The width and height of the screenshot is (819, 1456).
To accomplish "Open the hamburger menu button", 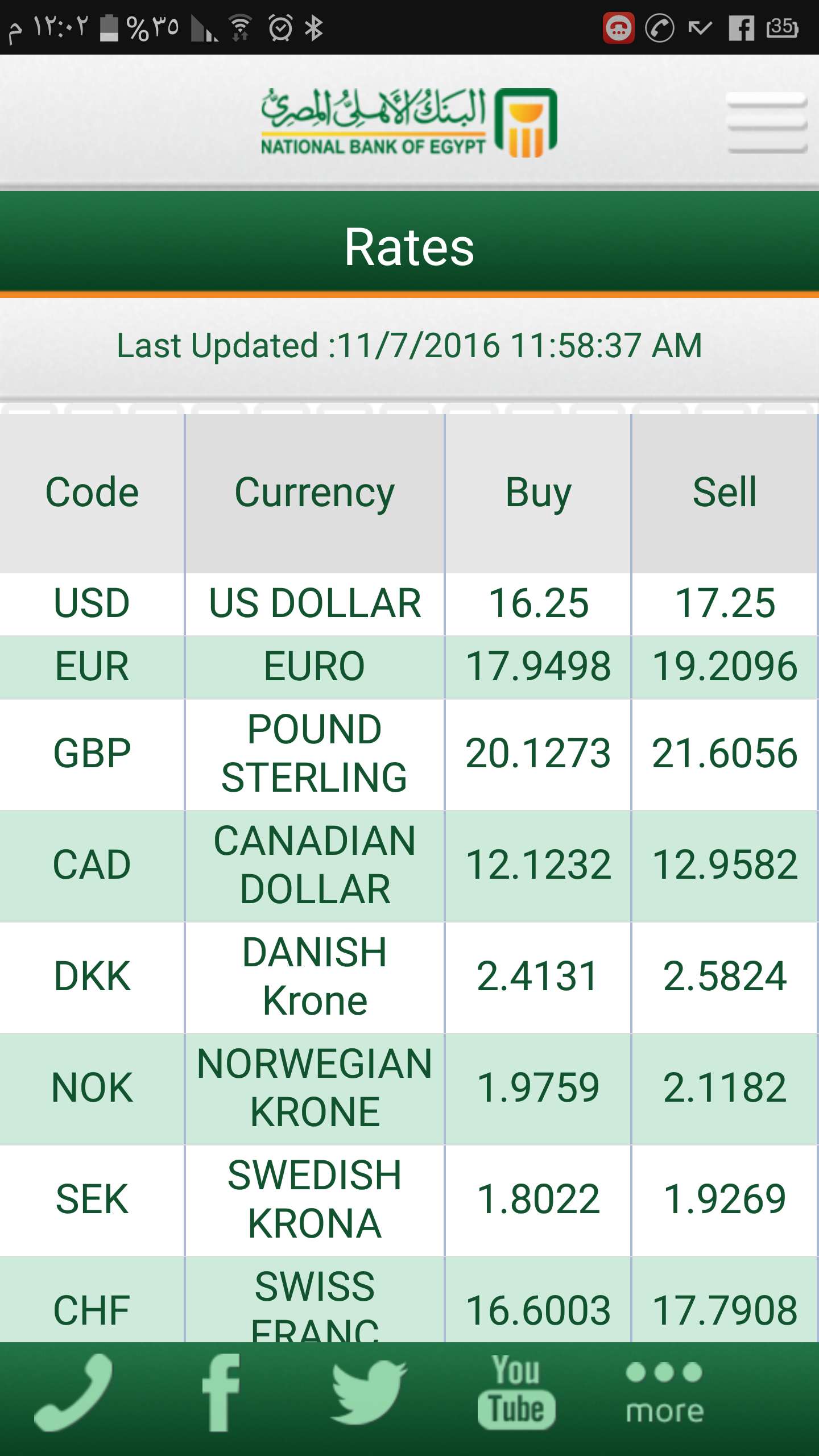I will [767, 122].
